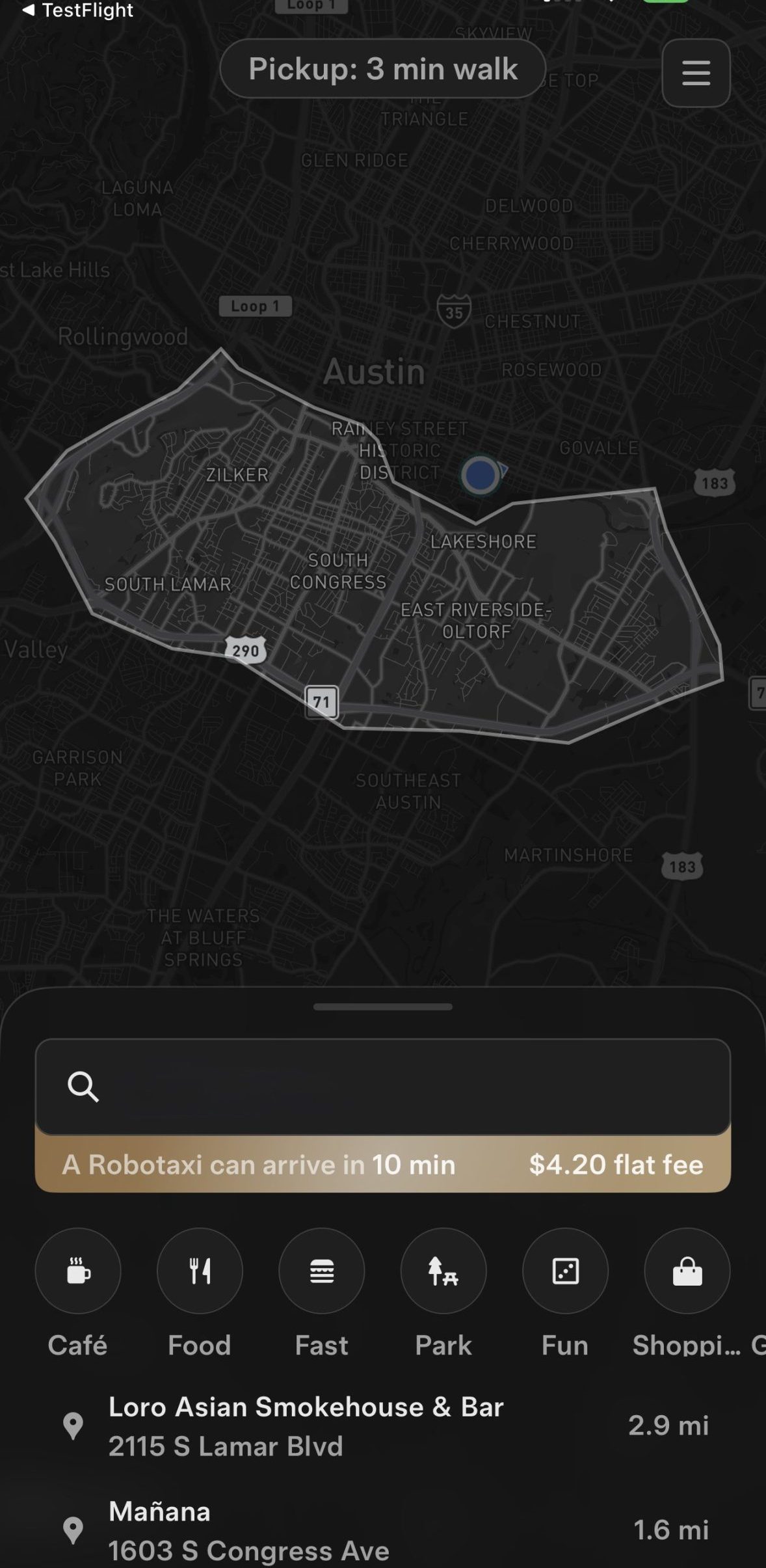Tap the bottom sheet drag handle

[382, 1007]
